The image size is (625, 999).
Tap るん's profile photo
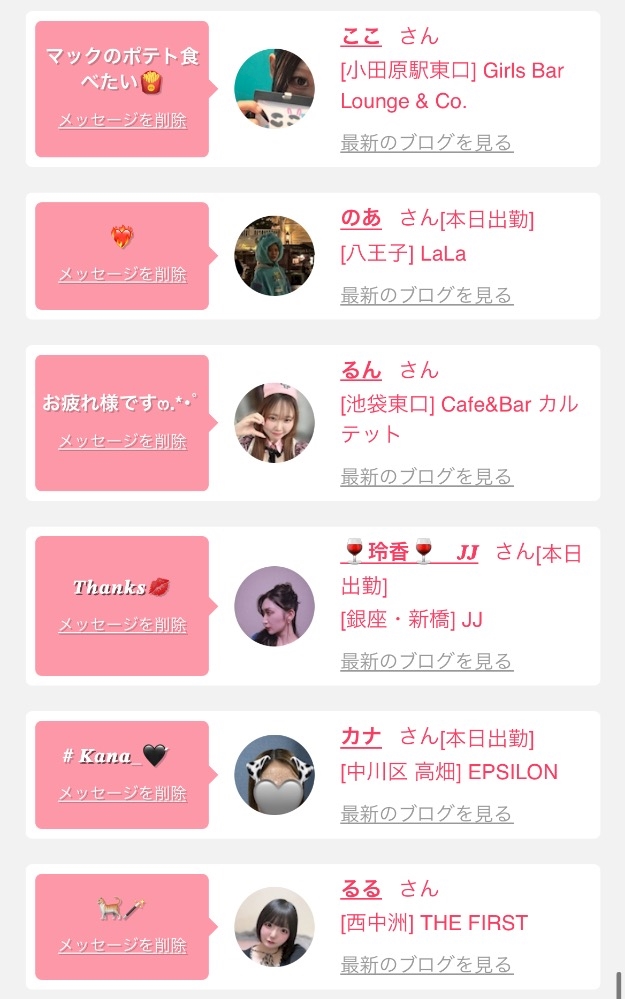pyautogui.click(x=274, y=423)
